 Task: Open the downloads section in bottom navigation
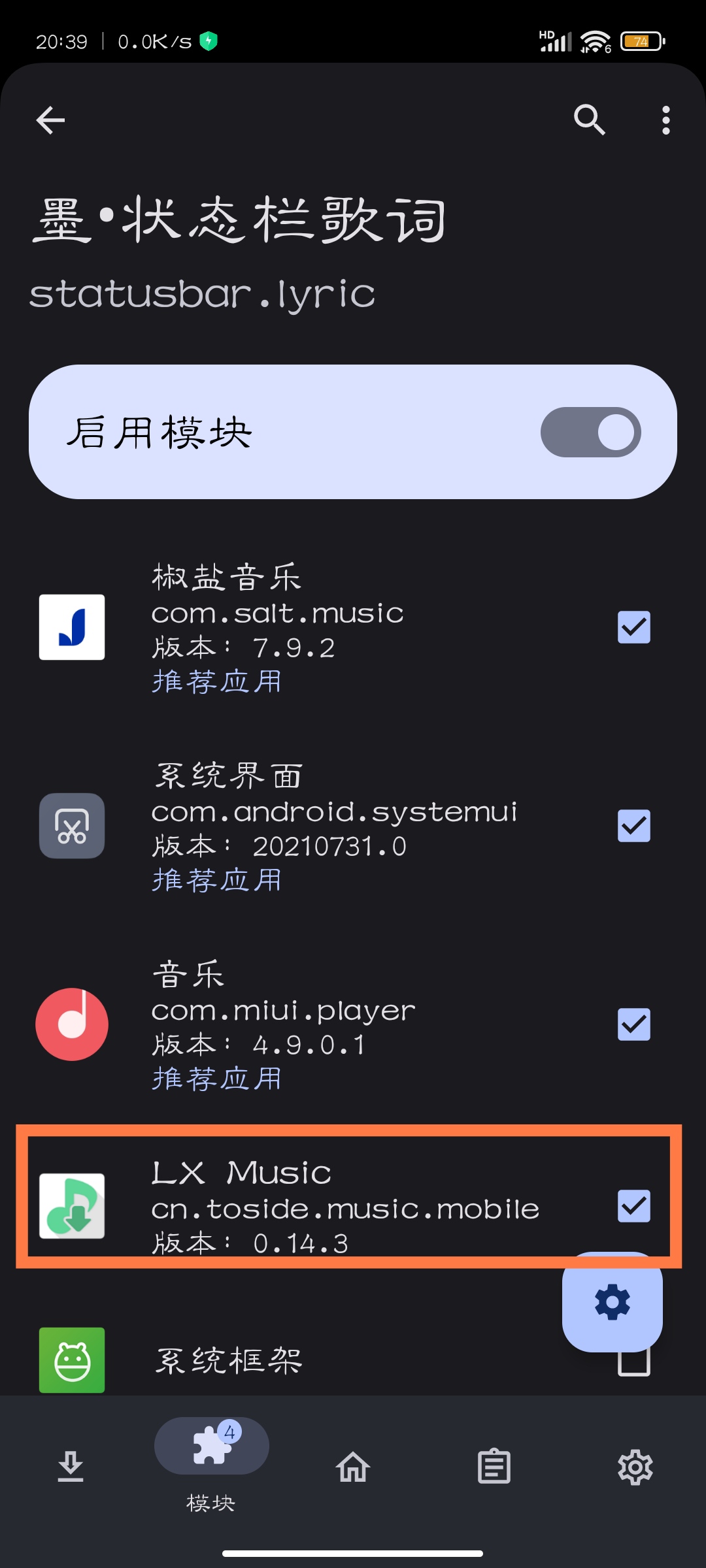coord(71,1465)
